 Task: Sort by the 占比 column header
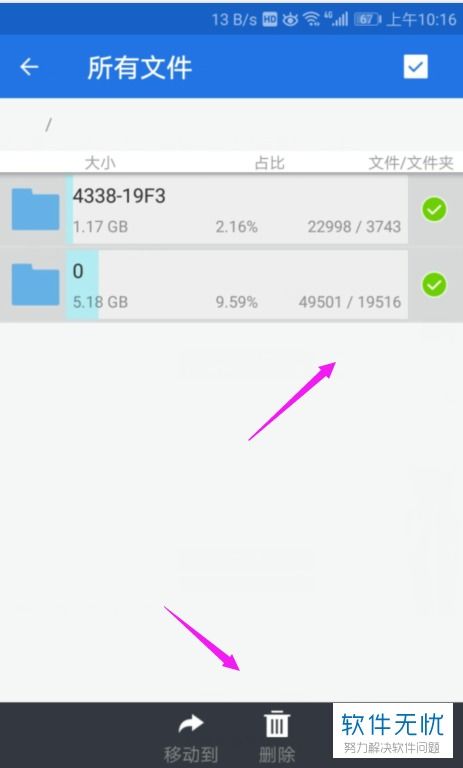[269, 163]
